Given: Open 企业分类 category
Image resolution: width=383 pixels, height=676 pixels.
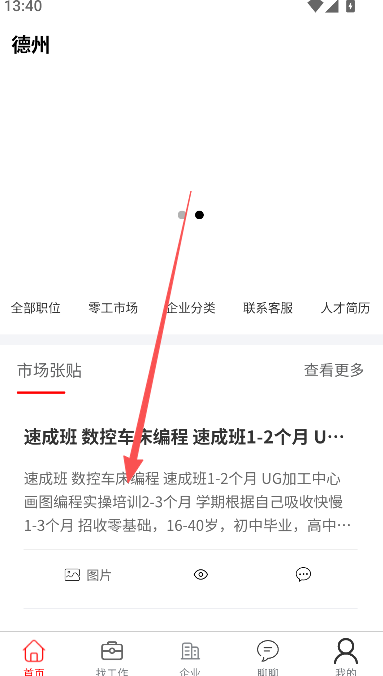Looking at the screenshot, I should click(x=191, y=308).
